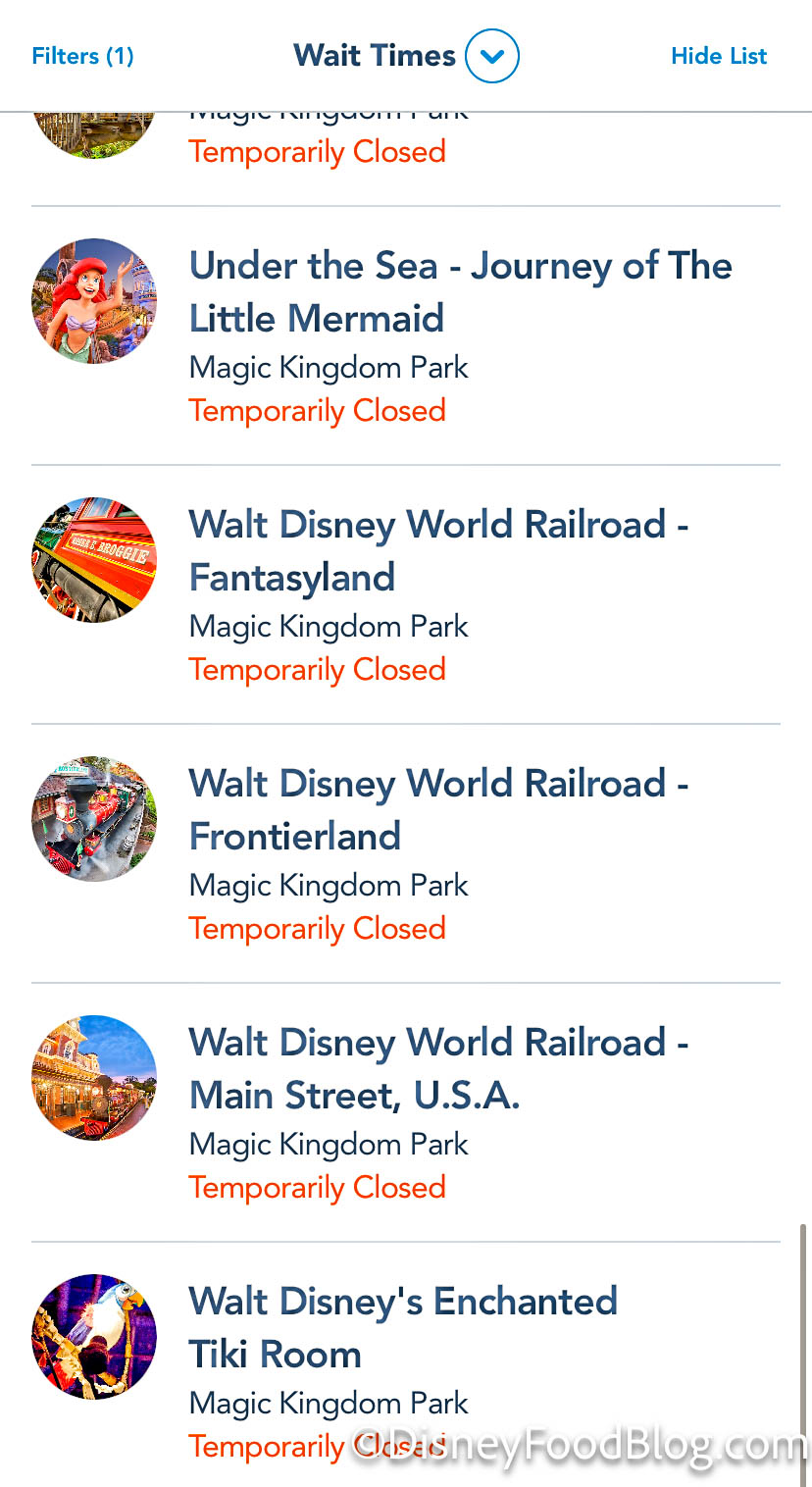Viewport: 812px width, 1487px height.
Task: Expand the Wait Times dropdown
Action: pos(491,56)
